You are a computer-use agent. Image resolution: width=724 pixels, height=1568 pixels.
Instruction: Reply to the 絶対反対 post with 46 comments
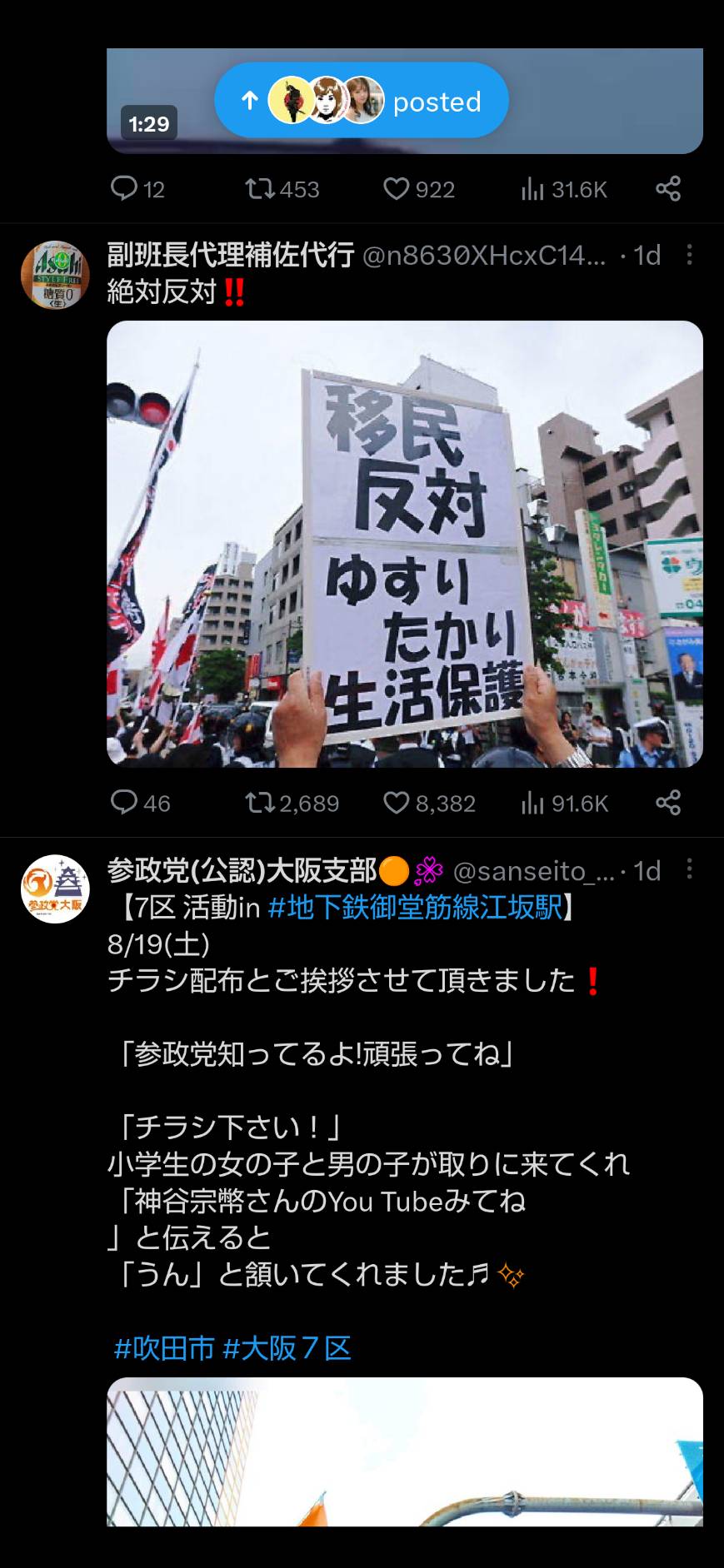140,803
